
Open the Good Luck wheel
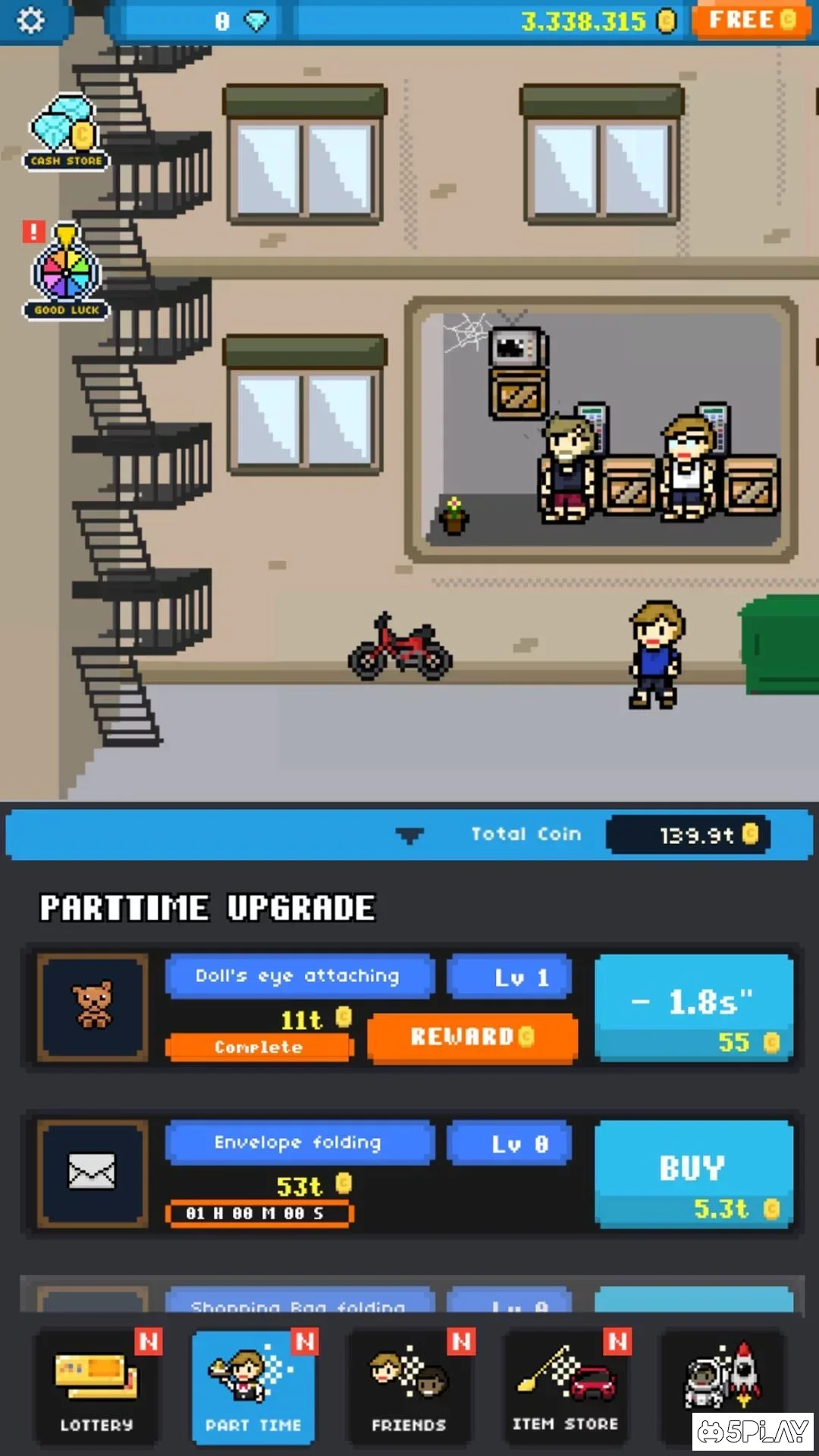click(x=67, y=271)
